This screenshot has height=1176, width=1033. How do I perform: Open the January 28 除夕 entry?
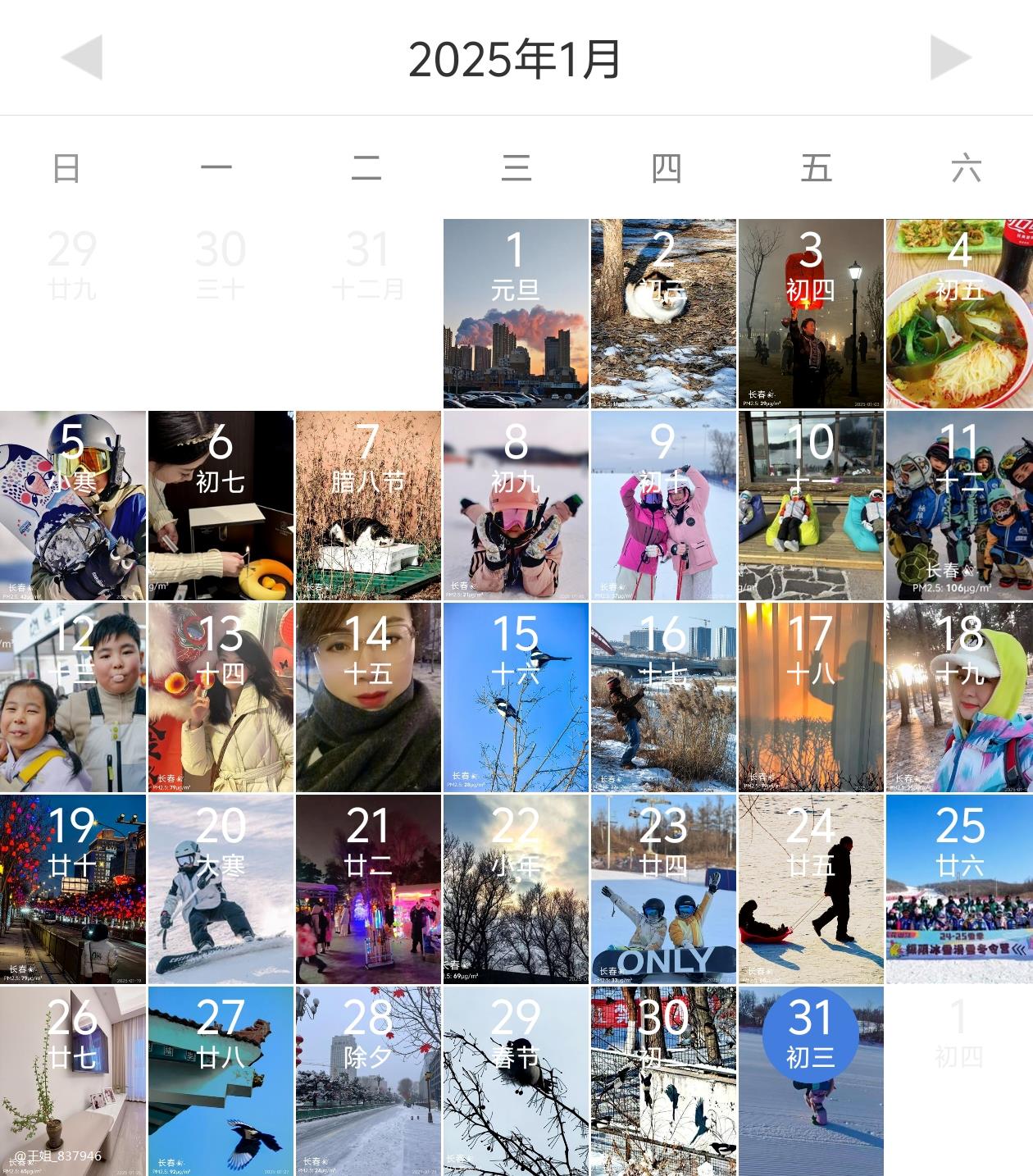tap(368, 1082)
